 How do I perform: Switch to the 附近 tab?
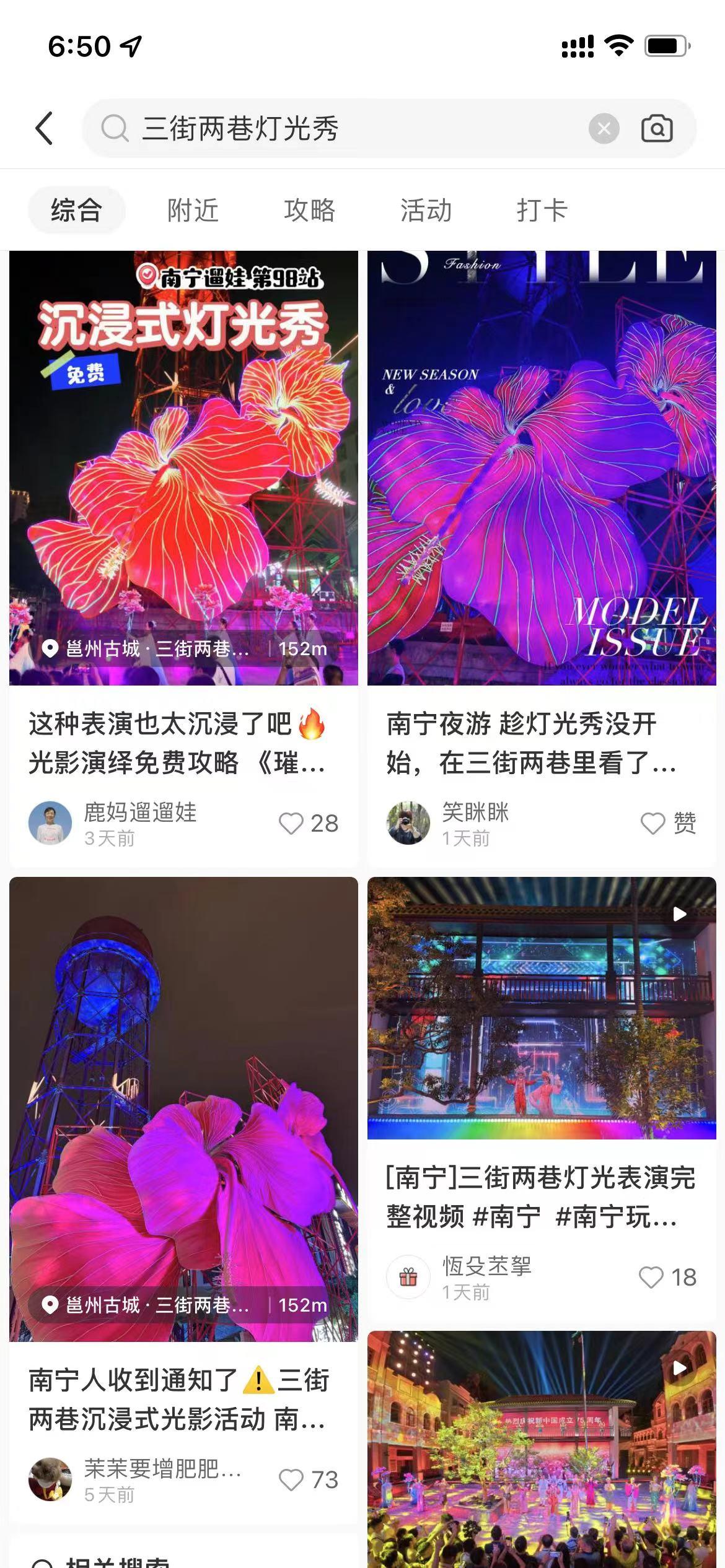(193, 210)
